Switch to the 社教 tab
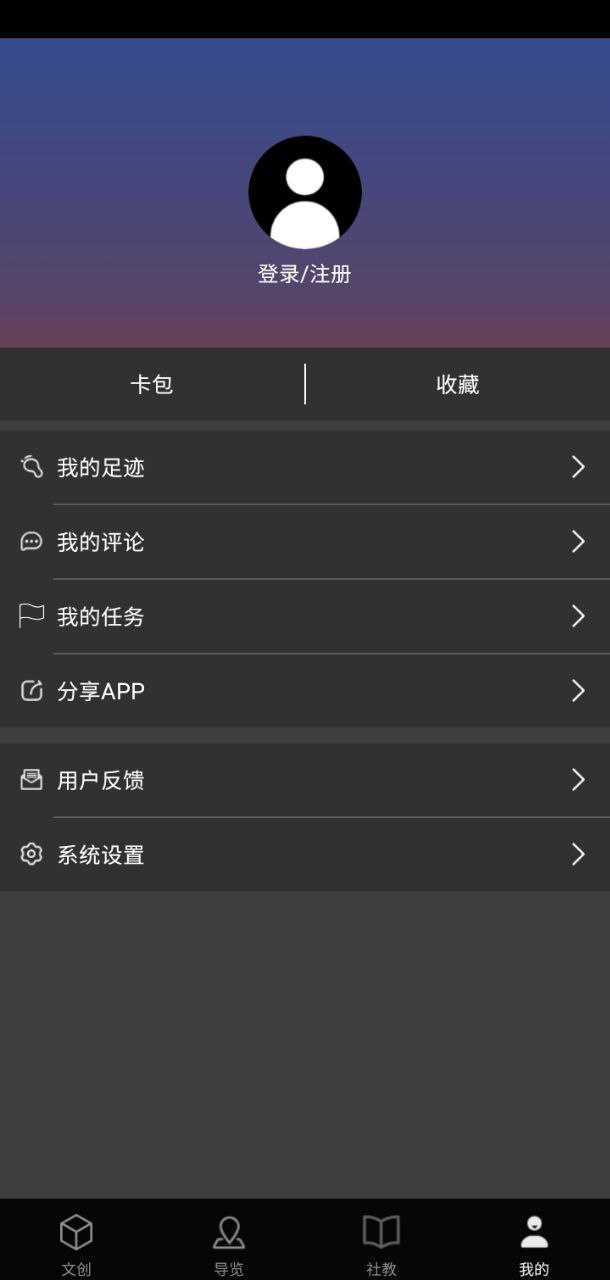 click(x=381, y=1243)
